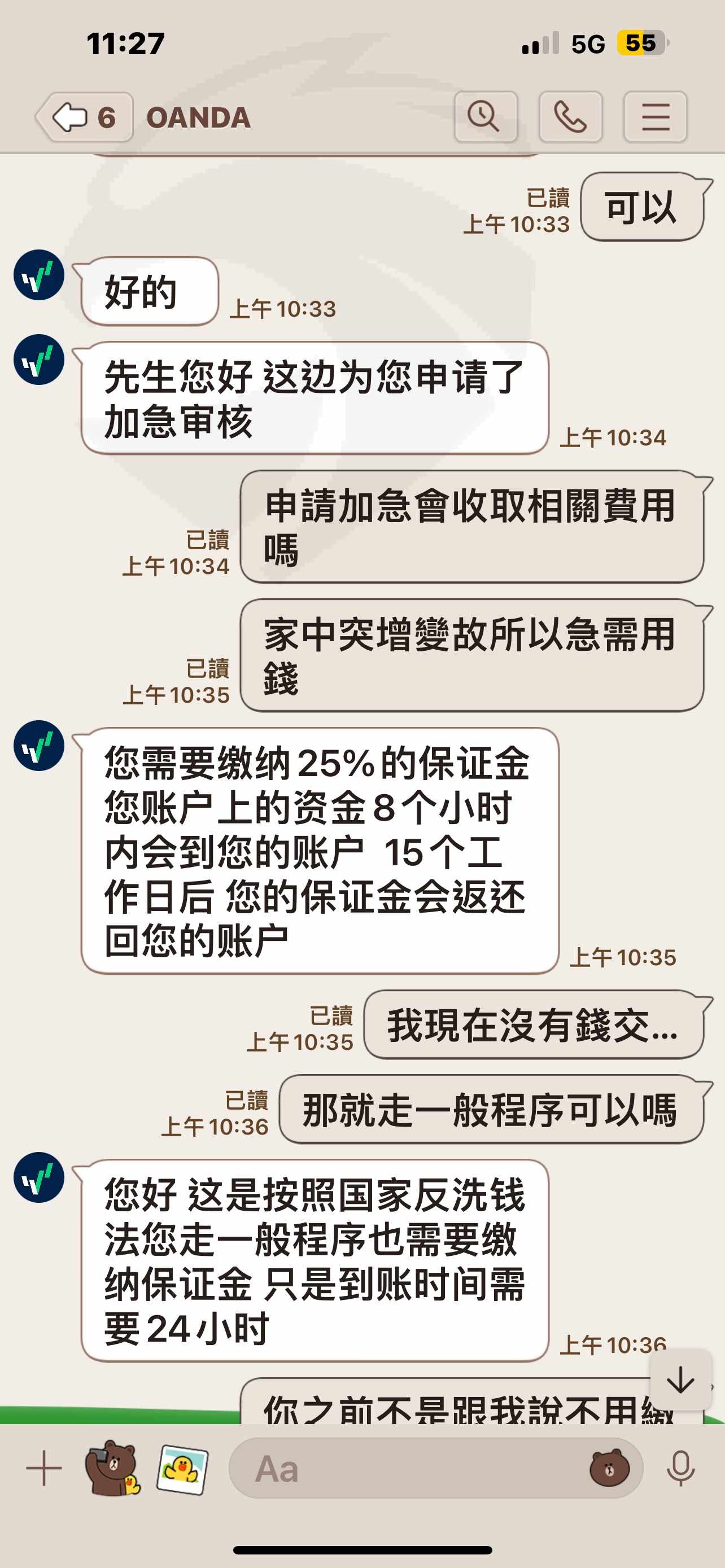Record a voice message with the microphone

point(680,1468)
